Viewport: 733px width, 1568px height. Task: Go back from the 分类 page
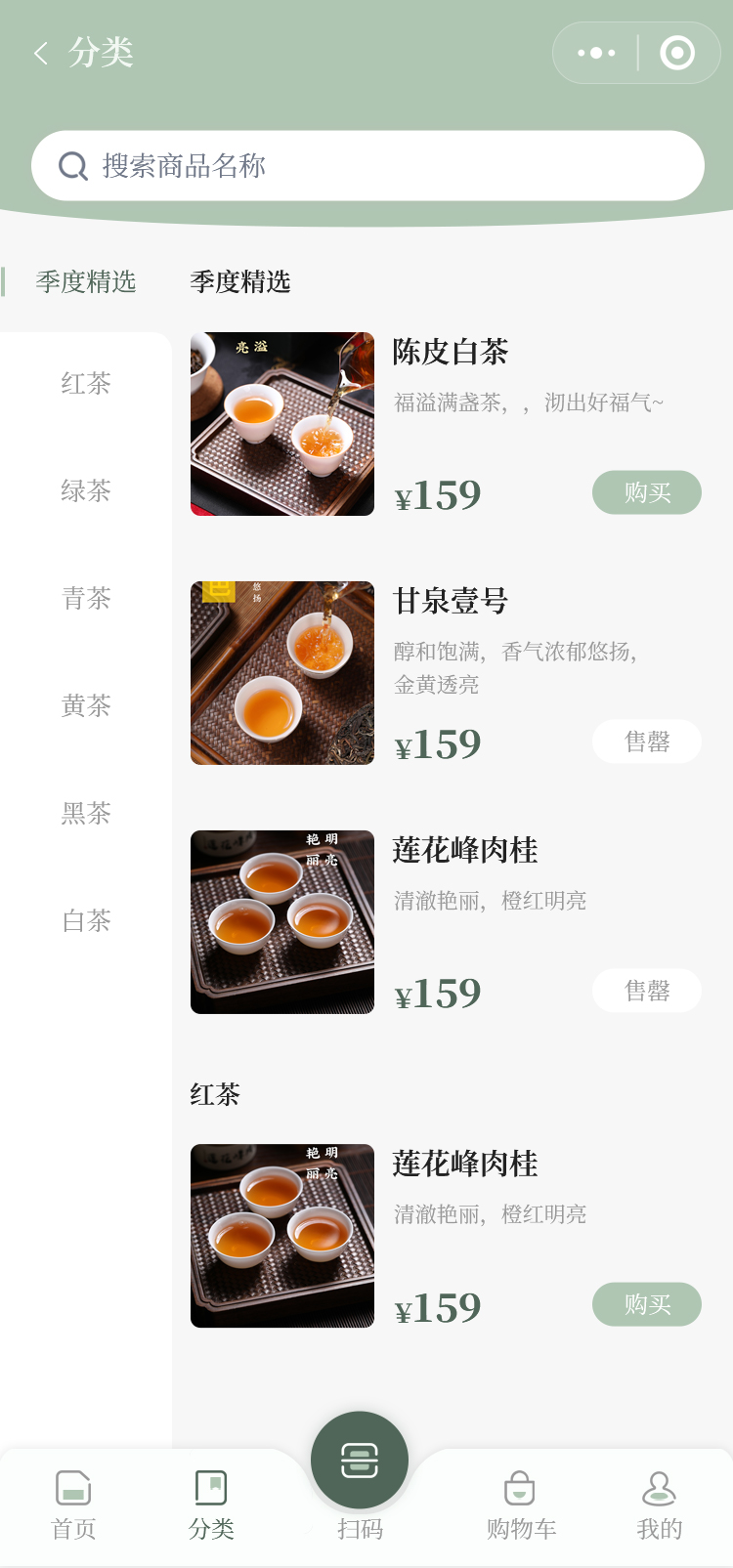(x=41, y=53)
